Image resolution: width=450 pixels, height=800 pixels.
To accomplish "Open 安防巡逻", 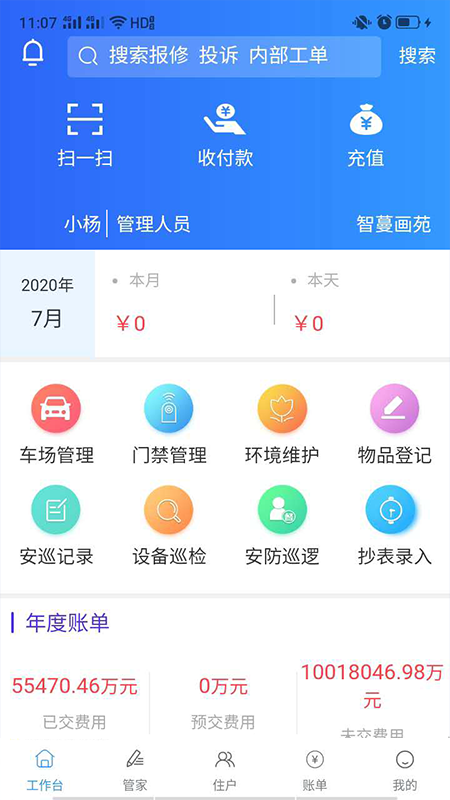I will [282, 526].
